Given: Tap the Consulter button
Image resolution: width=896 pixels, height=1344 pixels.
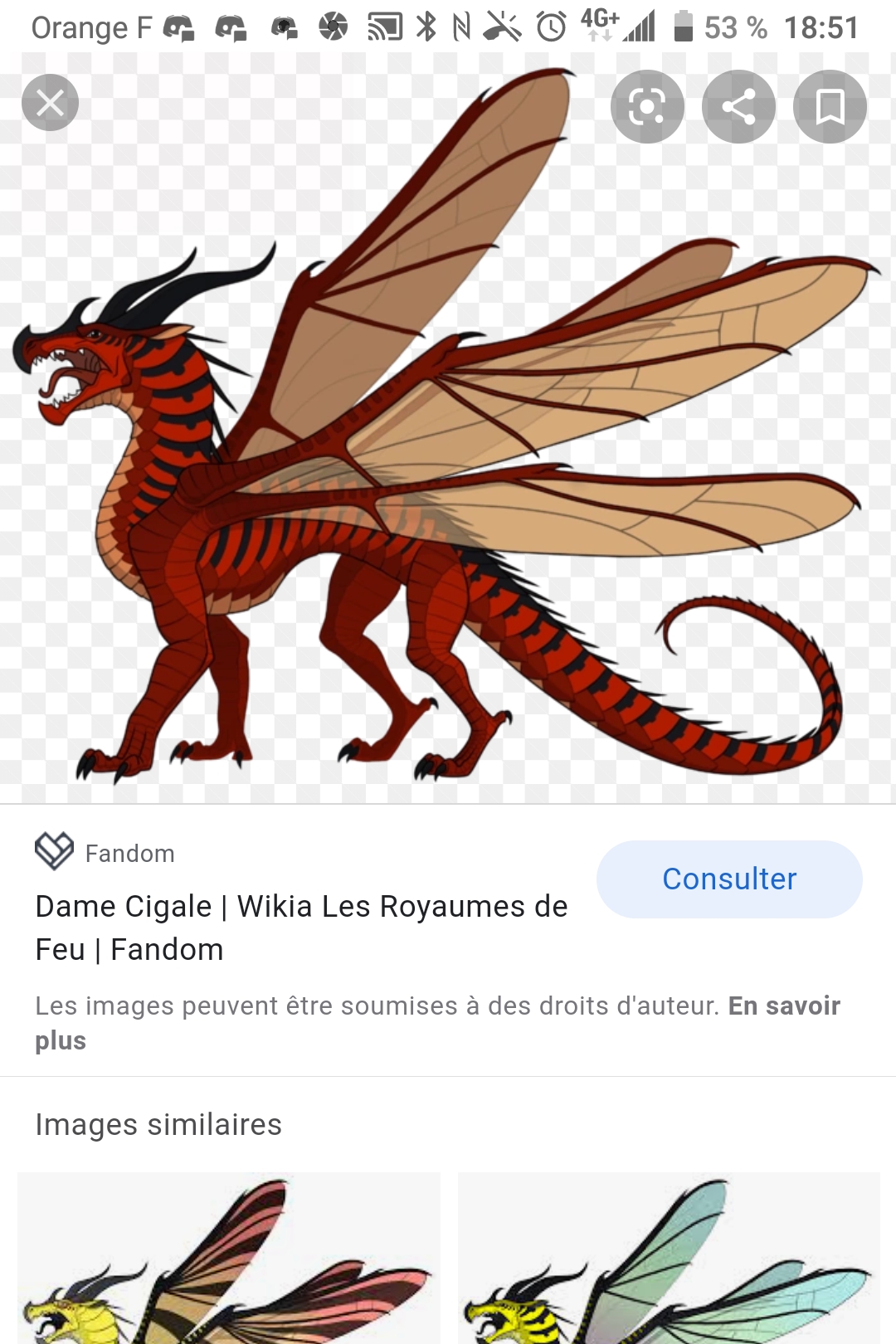Looking at the screenshot, I should (x=729, y=879).
